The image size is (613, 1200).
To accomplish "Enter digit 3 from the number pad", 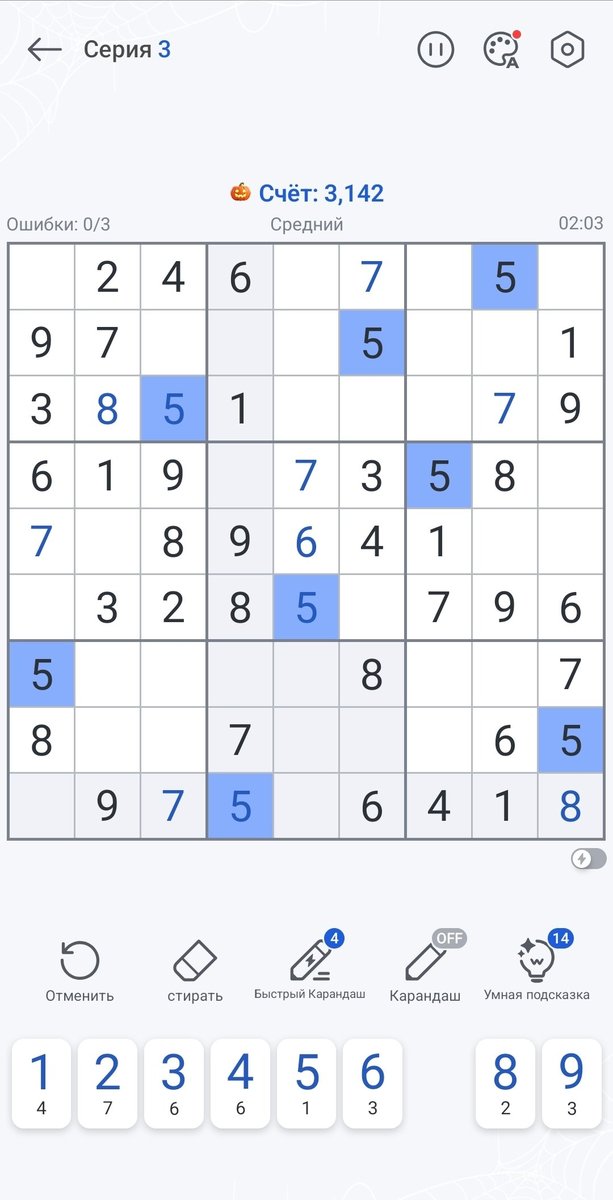I will (174, 1083).
